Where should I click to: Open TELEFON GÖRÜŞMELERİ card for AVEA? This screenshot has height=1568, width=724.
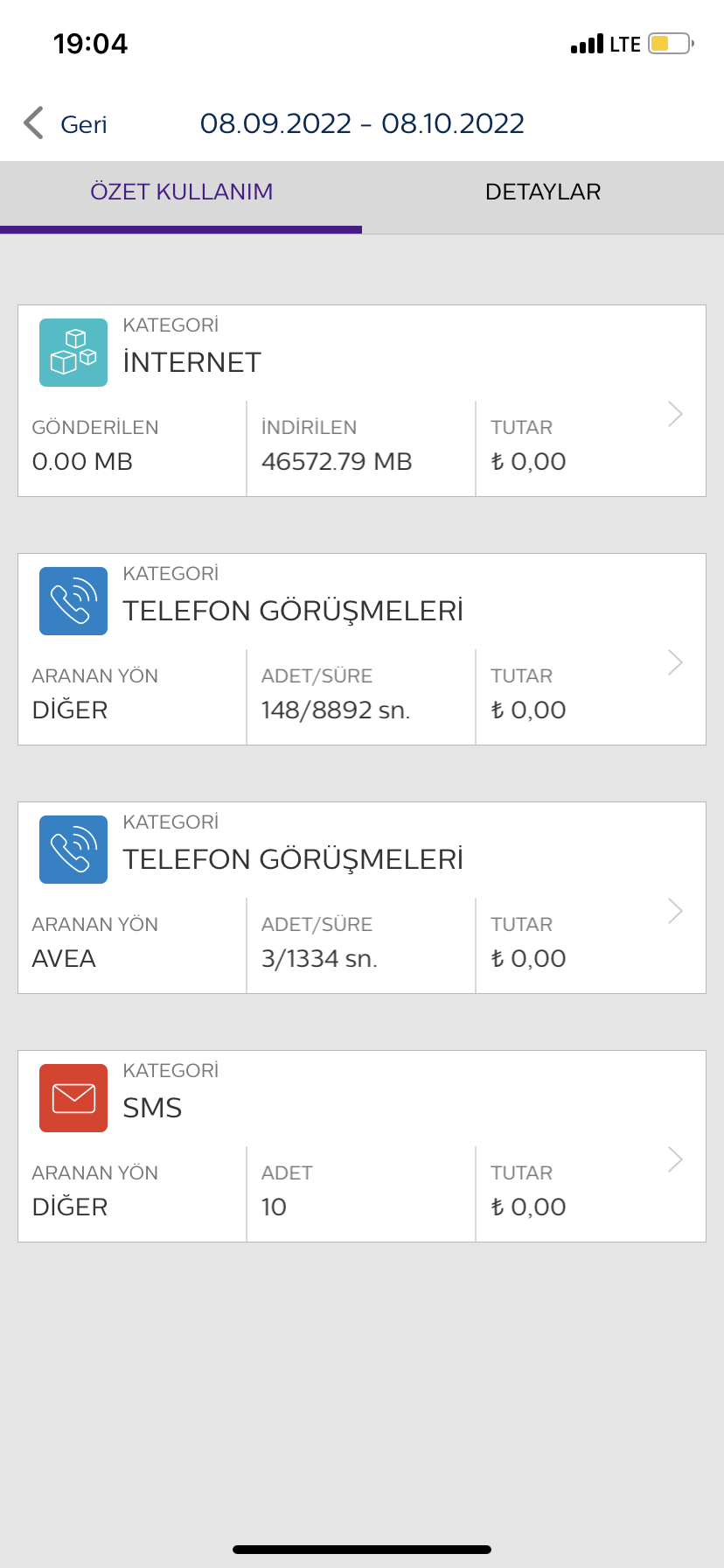coord(362,898)
